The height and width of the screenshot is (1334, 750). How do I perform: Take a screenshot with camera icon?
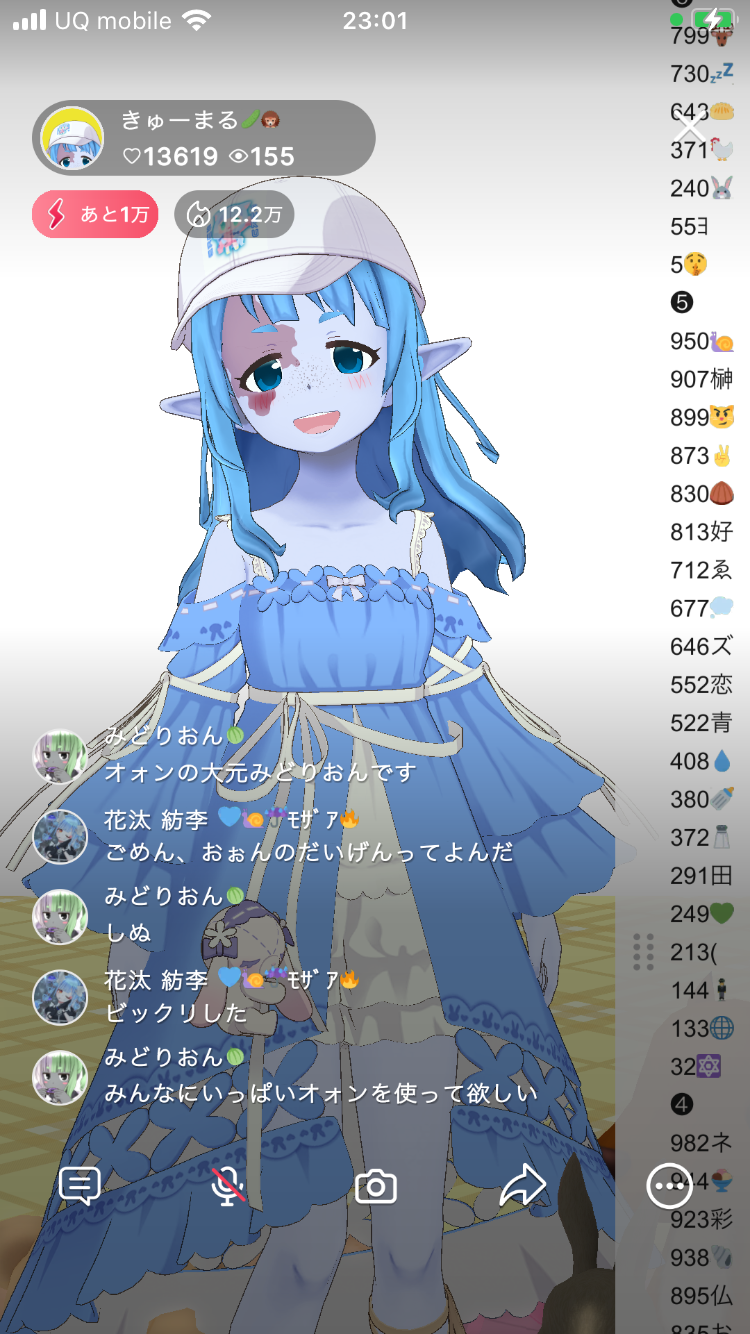coord(376,1187)
